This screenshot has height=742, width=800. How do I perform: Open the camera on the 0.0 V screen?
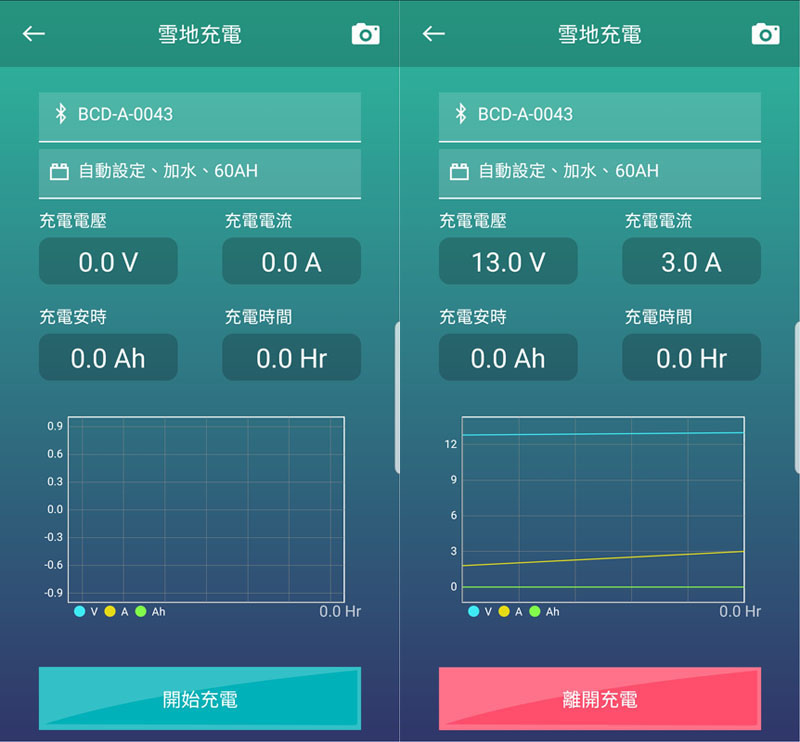tap(365, 34)
